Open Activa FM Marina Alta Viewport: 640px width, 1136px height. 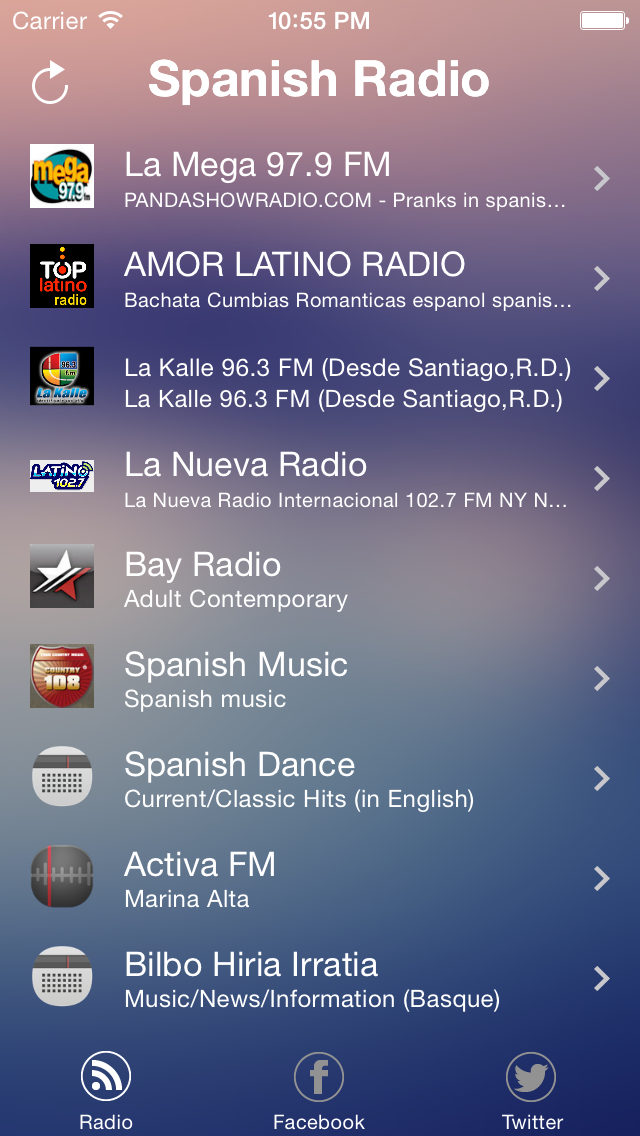coord(320,877)
